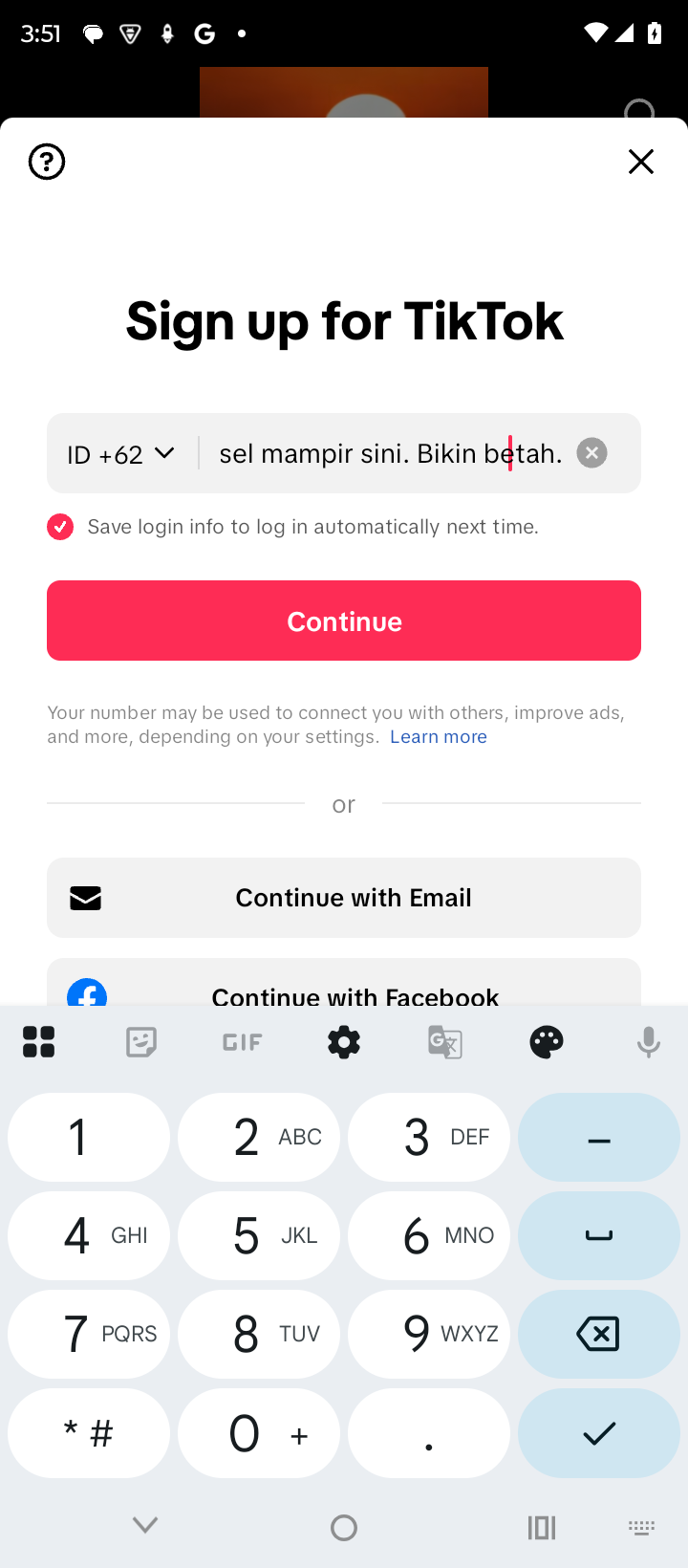The image size is (688, 1568).
Task: Open keyboard settings gear
Action: coord(344,1041)
